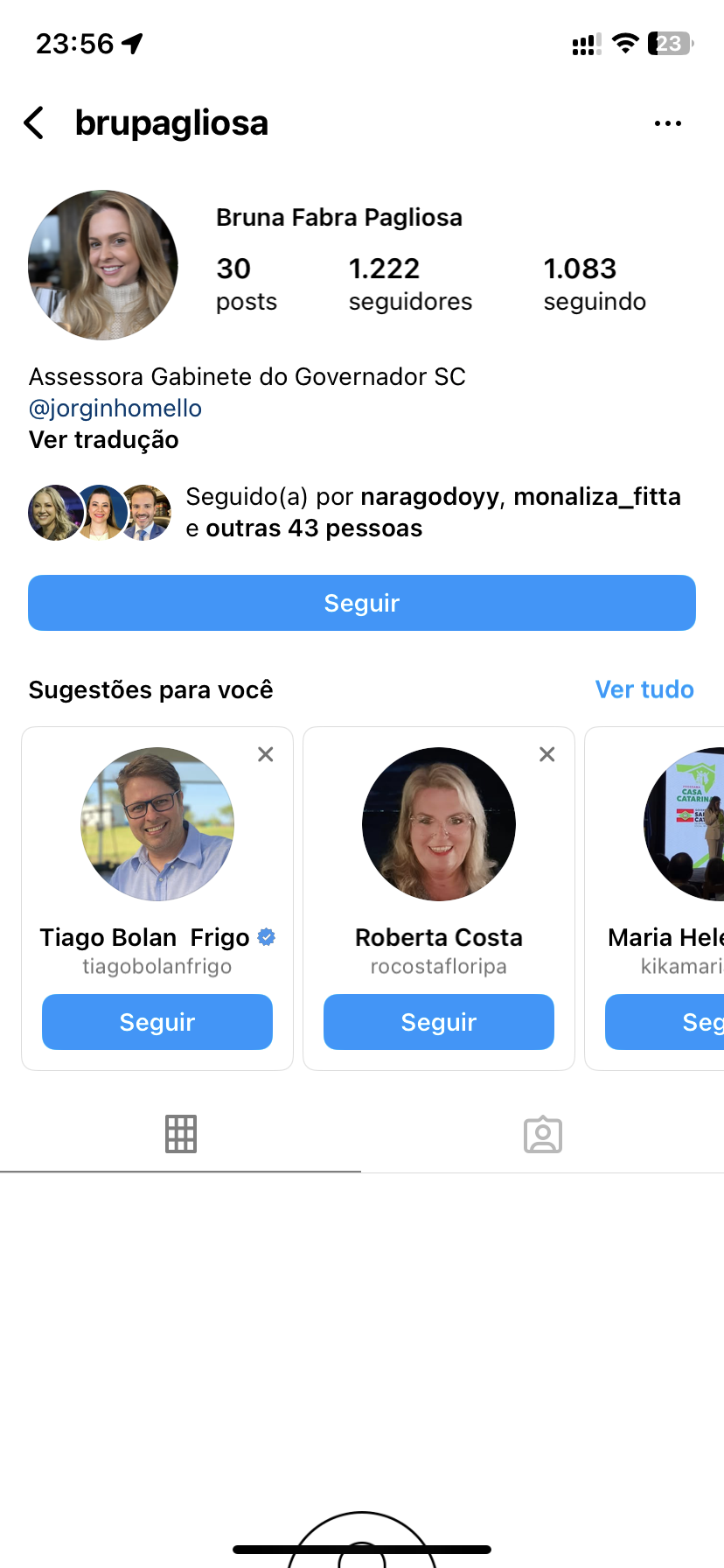View mutual followers naragodoyy and others

(432, 513)
